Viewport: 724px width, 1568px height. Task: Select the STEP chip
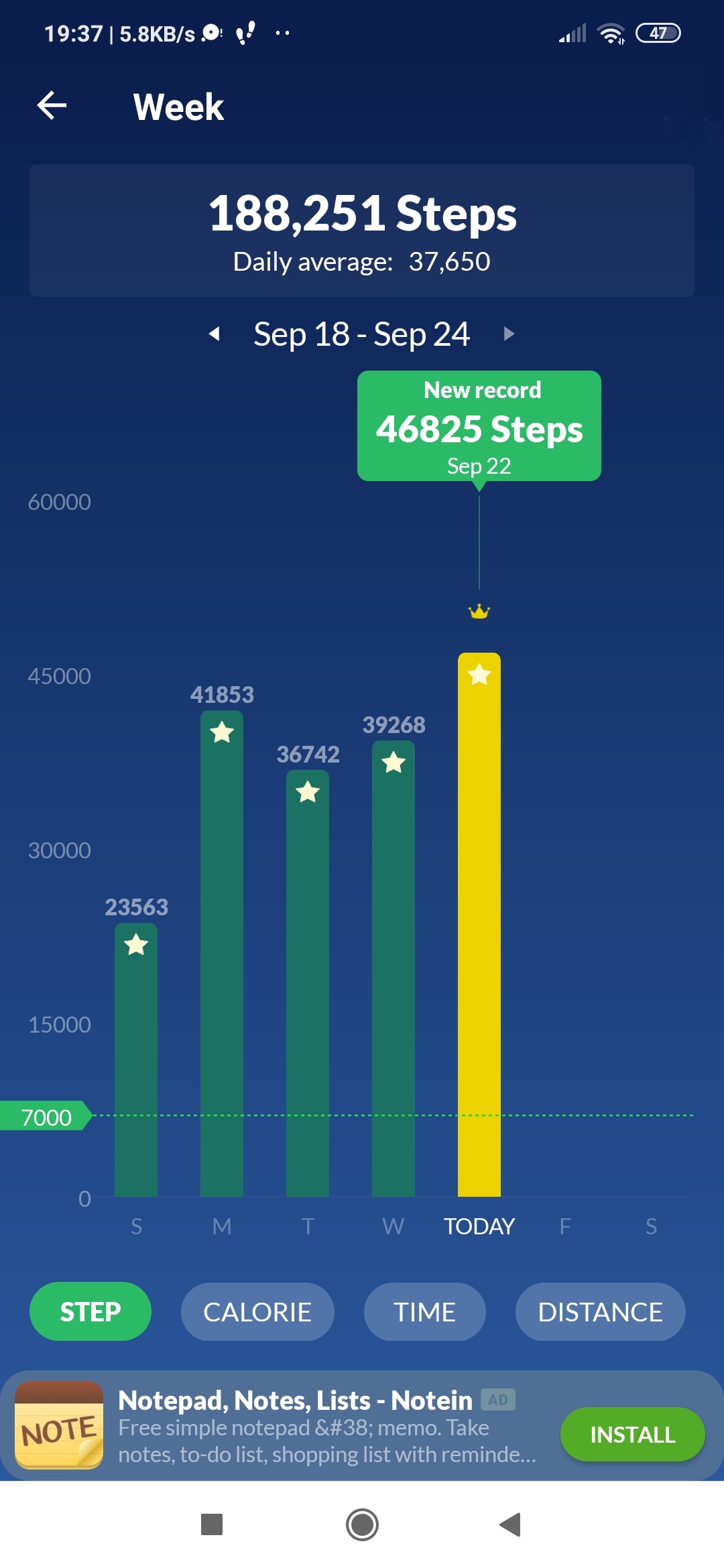(x=90, y=1311)
